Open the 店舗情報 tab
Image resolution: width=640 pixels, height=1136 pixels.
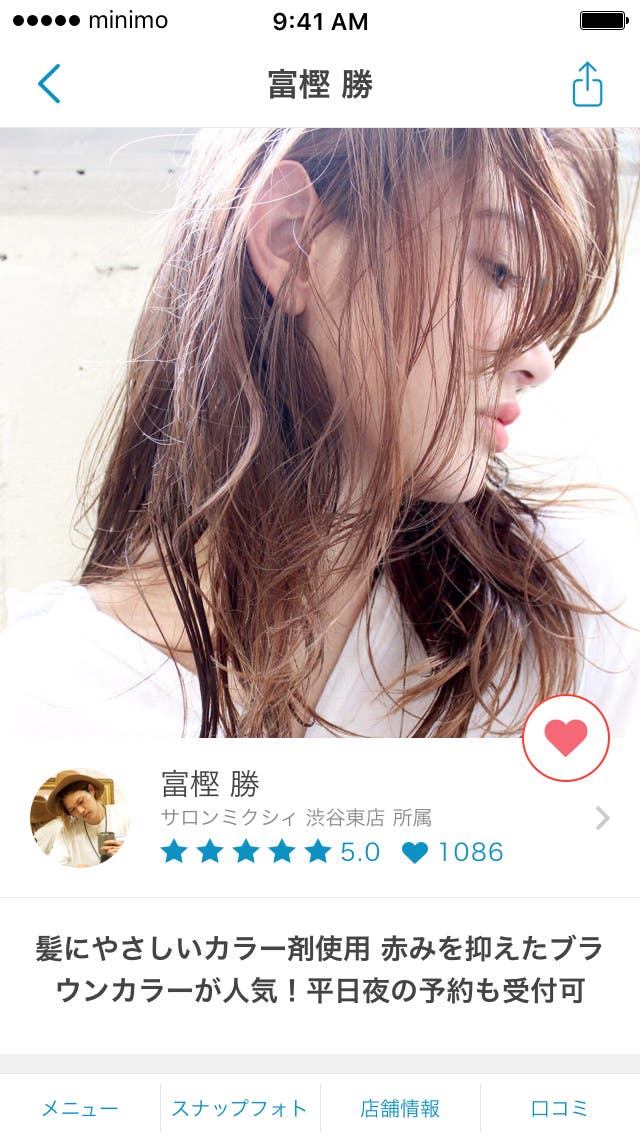click(x=400, y=1108)
